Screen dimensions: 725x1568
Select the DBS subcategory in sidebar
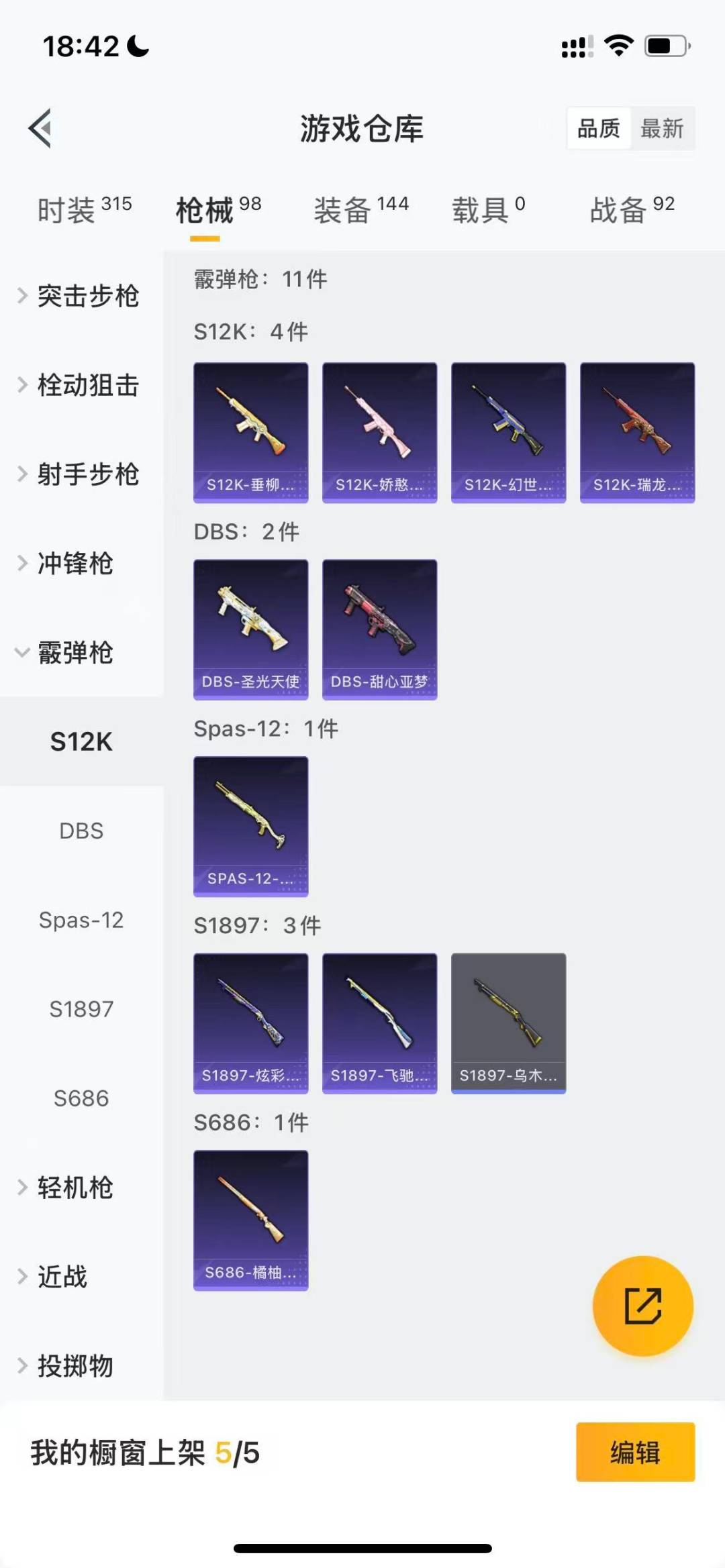[81, 831]
